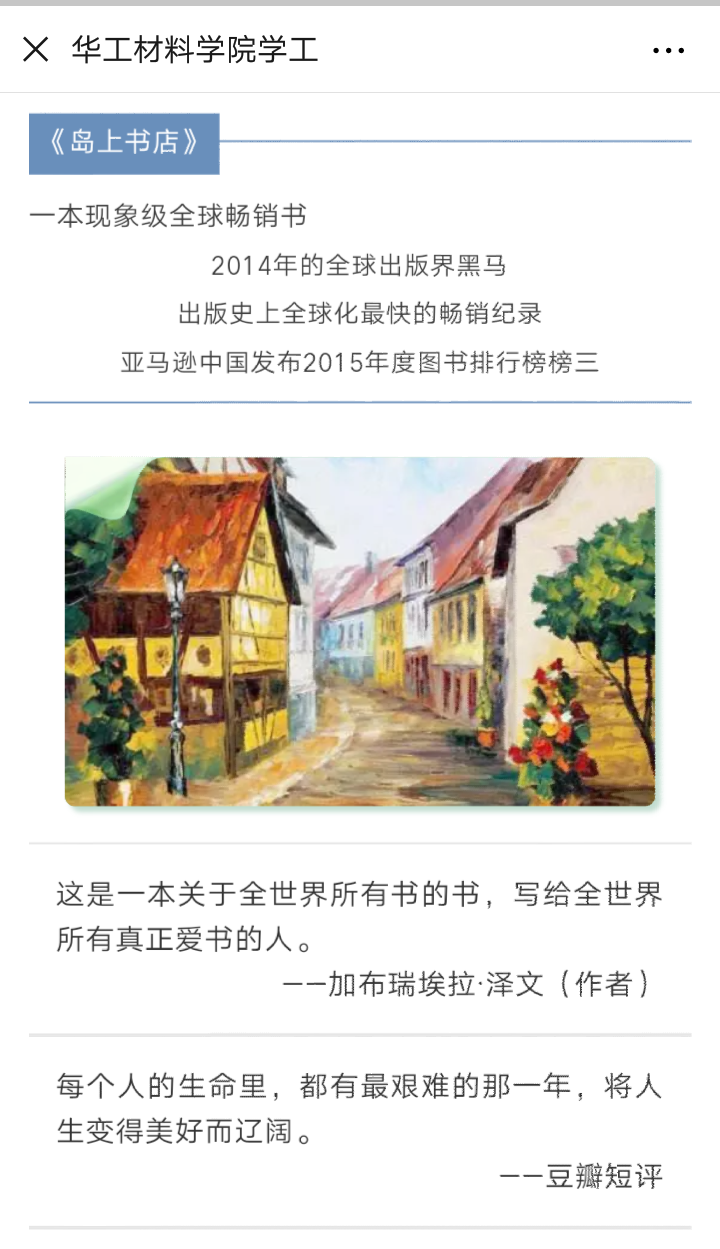Close the 华工材料学院学工 article page
Image resolution: width=720 pixels, height=1249 pixels.
click(36, 49)
